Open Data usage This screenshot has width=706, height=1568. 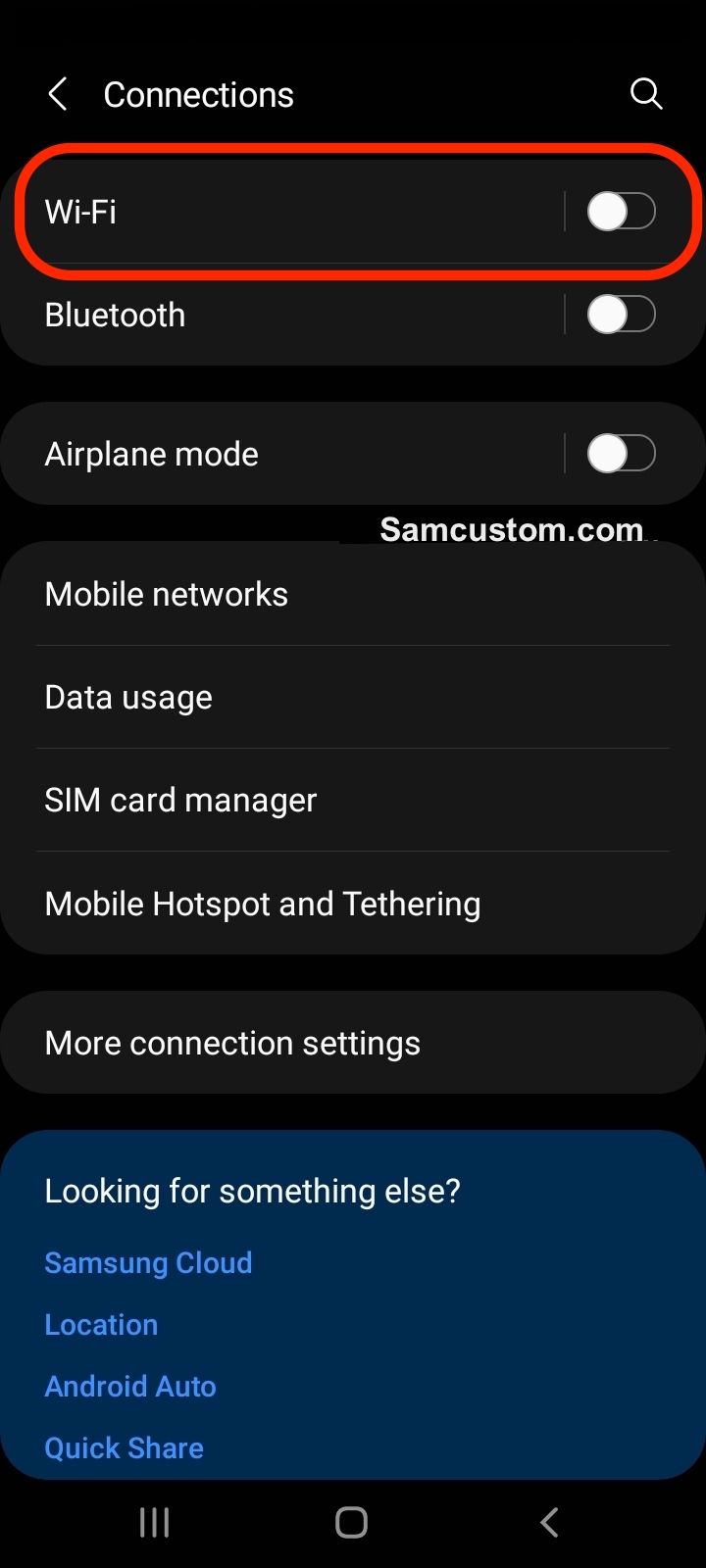[x=353, y=697]
